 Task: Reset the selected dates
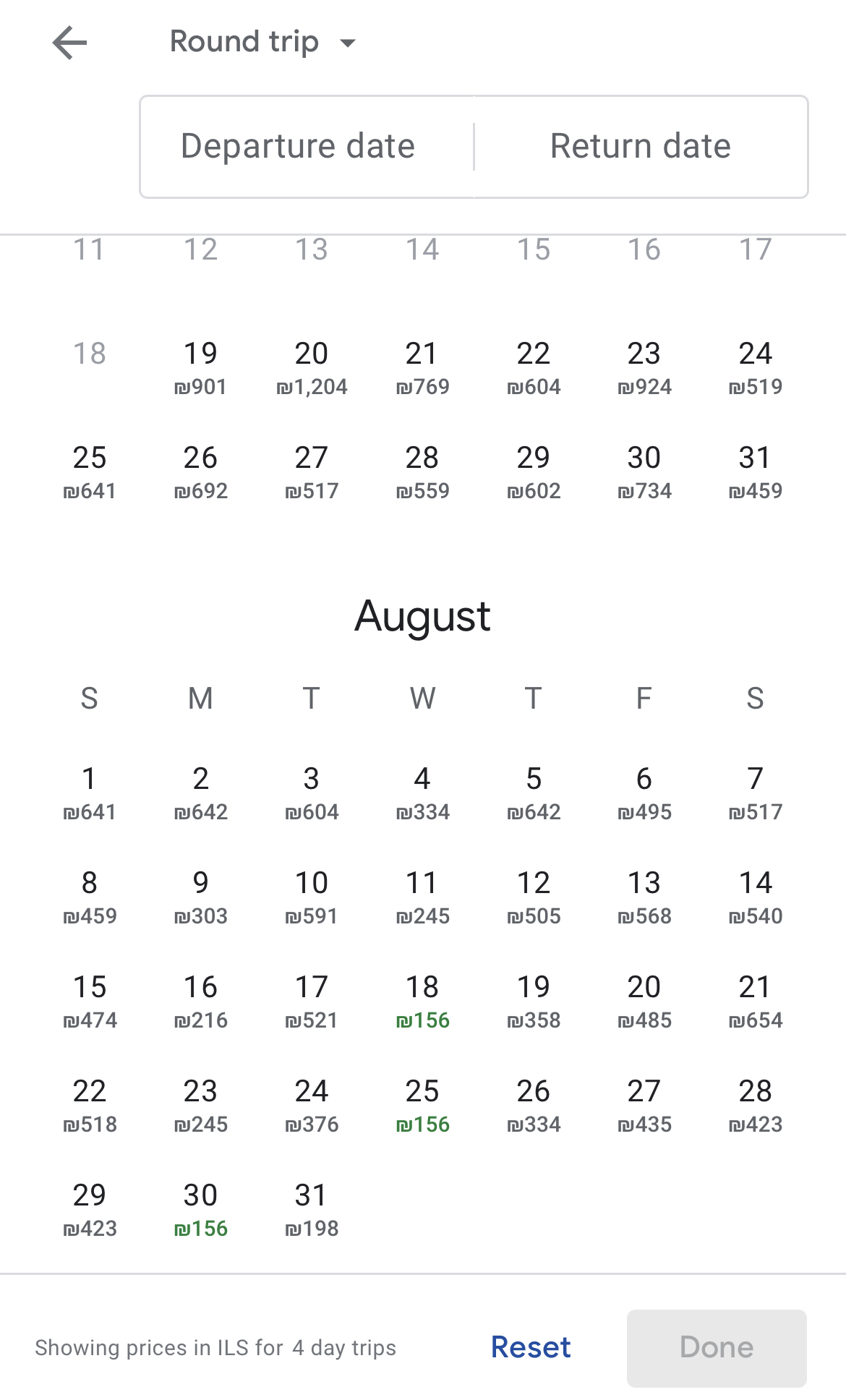[x=531, y=1347]
